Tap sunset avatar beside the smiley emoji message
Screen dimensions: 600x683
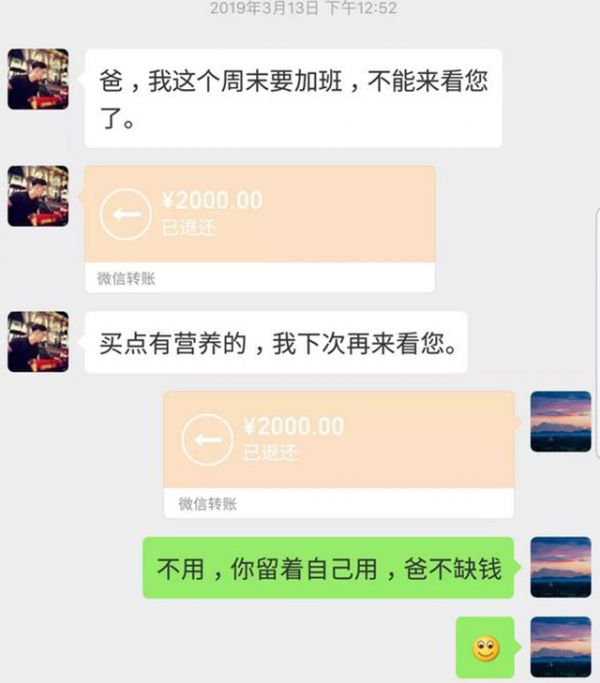point(560,647)
